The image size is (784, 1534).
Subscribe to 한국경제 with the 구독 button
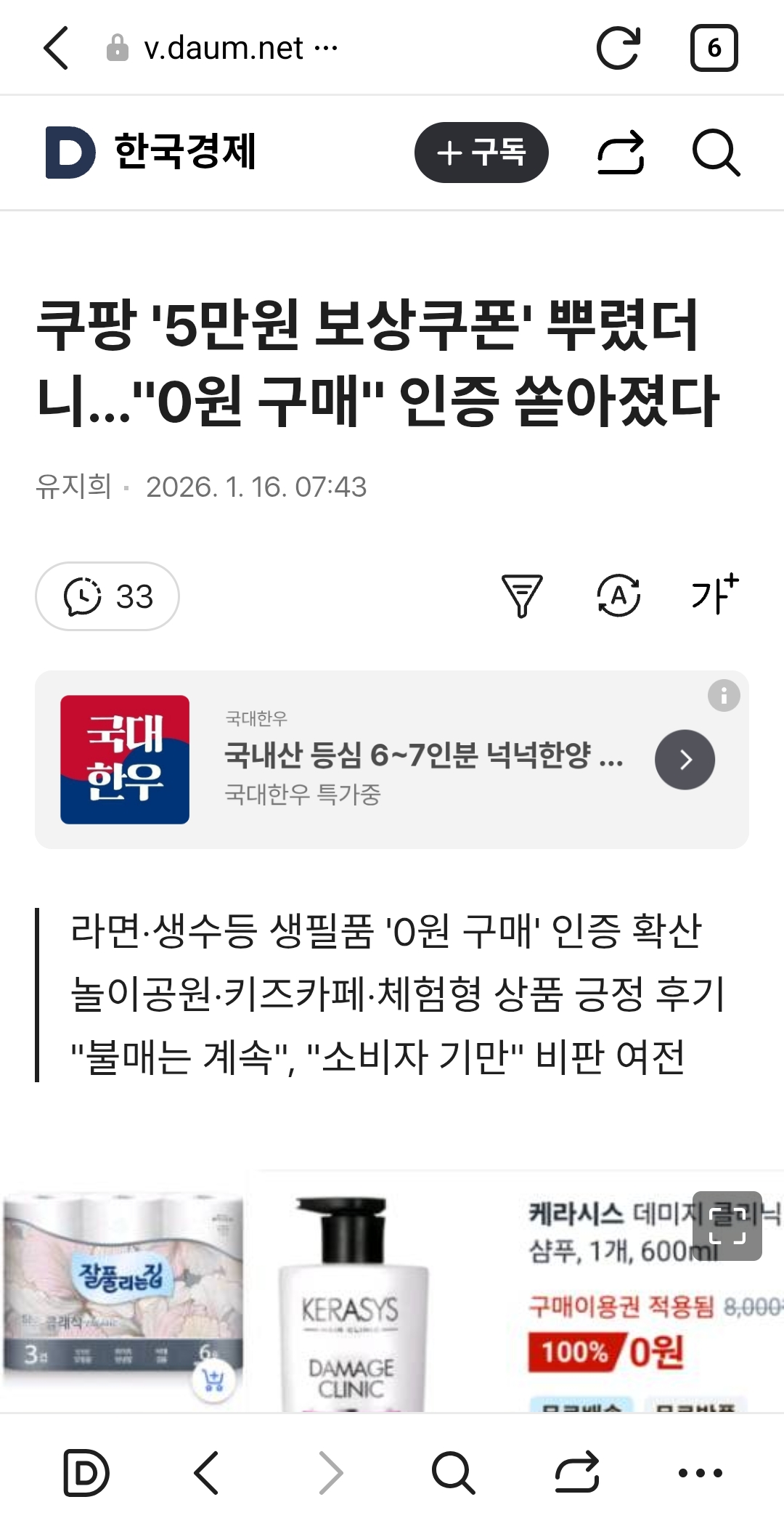tap(481, 153)
